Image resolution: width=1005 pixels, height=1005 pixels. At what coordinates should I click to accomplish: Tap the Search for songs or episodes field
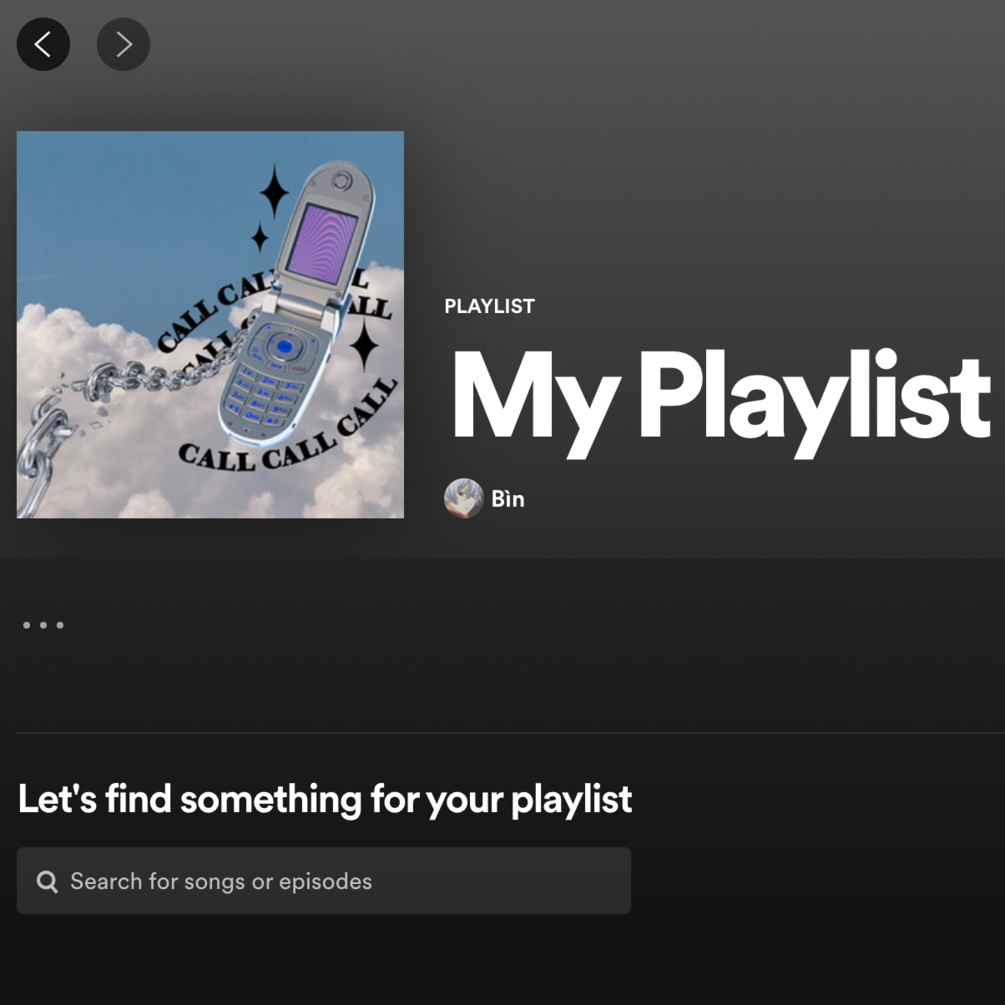(323, 881)
